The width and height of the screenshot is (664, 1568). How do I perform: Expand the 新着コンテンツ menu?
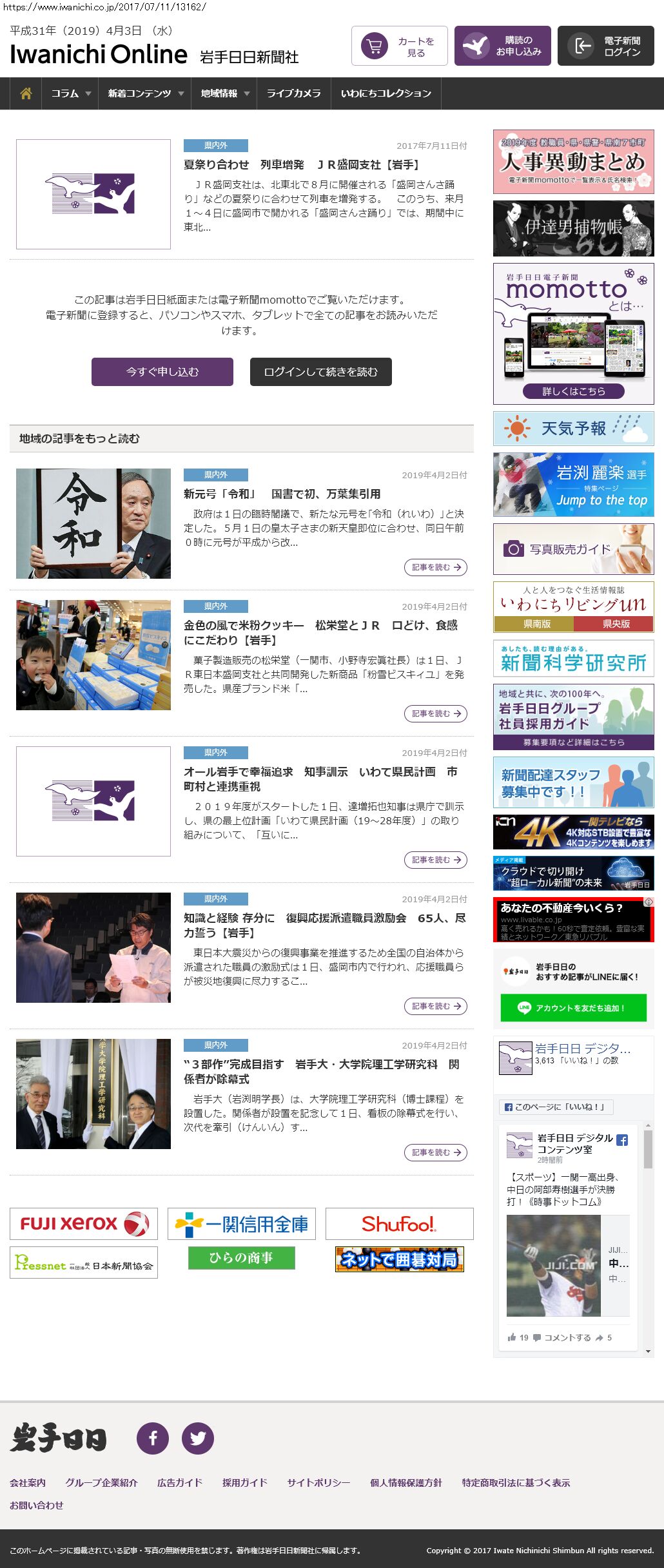145,93
